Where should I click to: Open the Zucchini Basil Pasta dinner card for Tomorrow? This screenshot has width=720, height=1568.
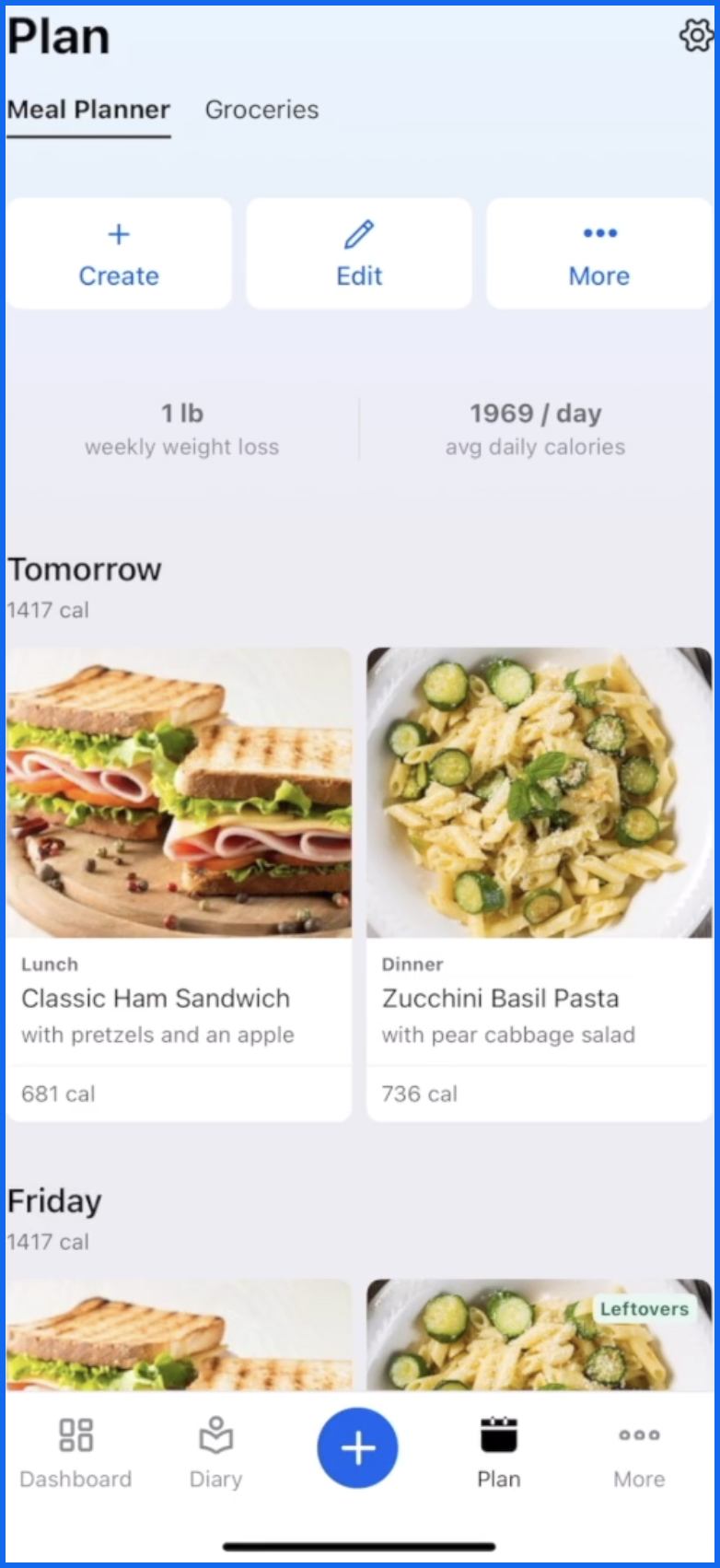(x=539, y=884)
